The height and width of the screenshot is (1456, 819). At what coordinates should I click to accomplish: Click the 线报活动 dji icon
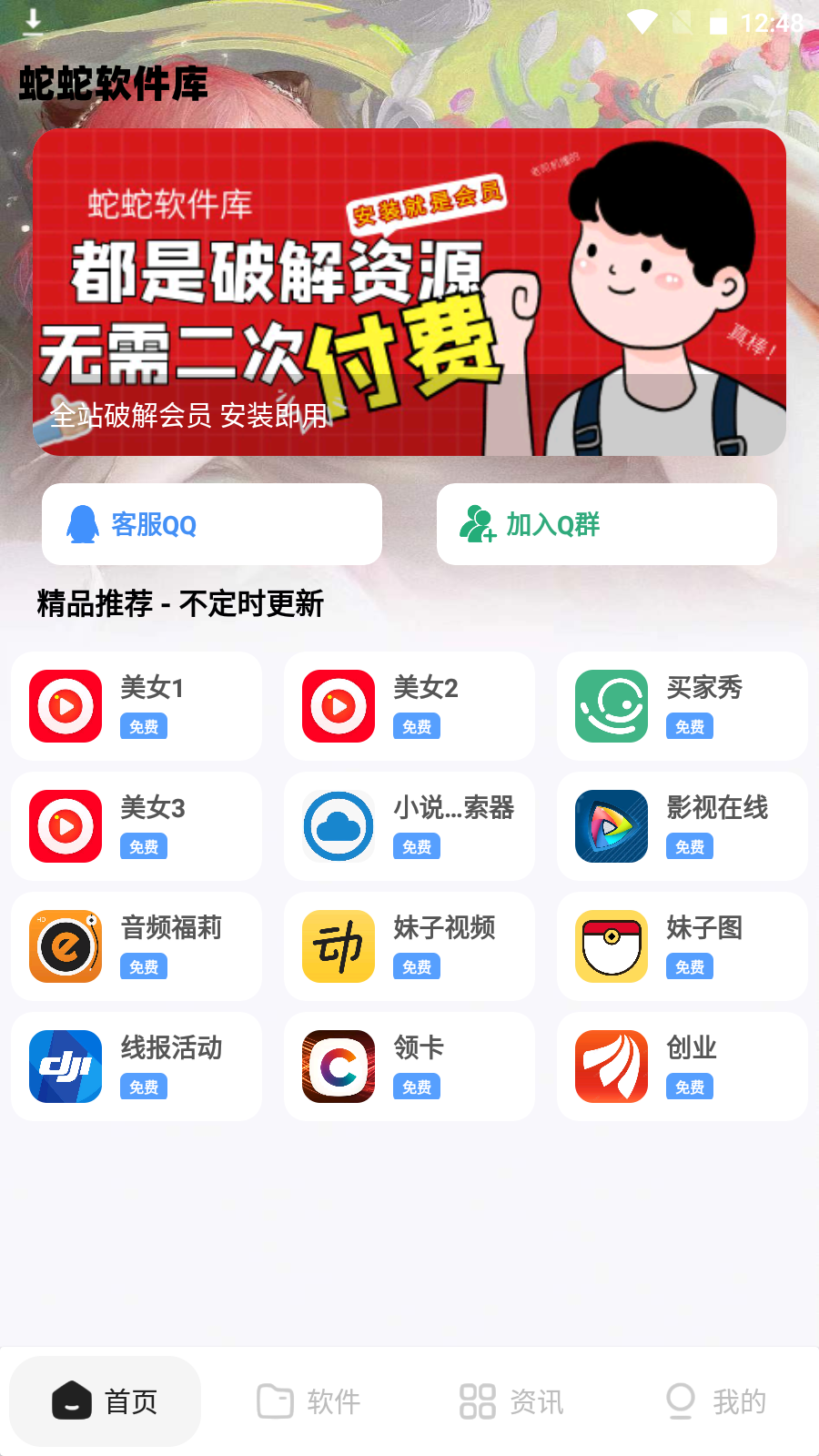[x=65, y=1067]
